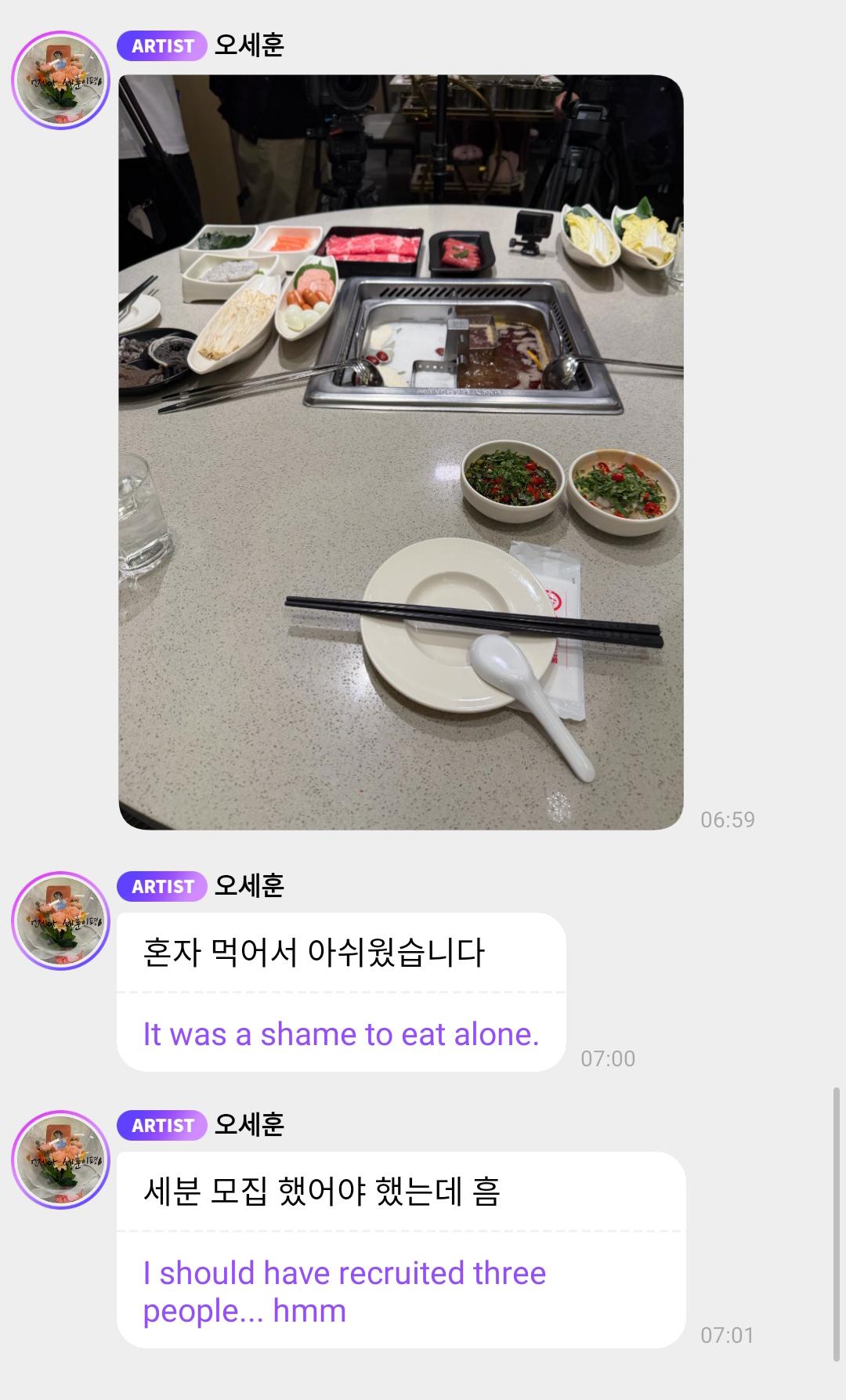The height and width of the screenshot is (1400, 846).
Task: Open the artist avatar beside the photo message
Action: 60,81
